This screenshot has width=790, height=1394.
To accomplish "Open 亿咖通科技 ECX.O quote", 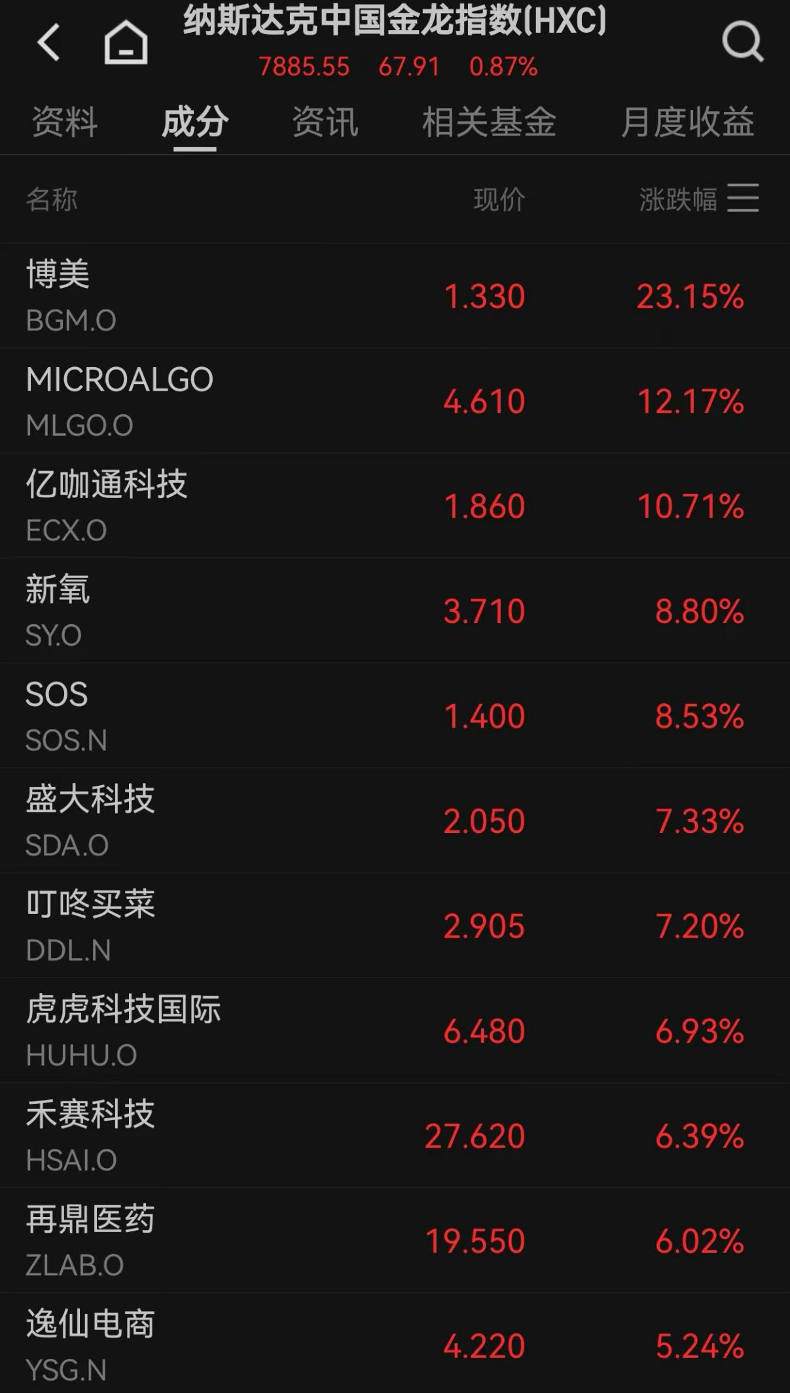I will 395,506.
